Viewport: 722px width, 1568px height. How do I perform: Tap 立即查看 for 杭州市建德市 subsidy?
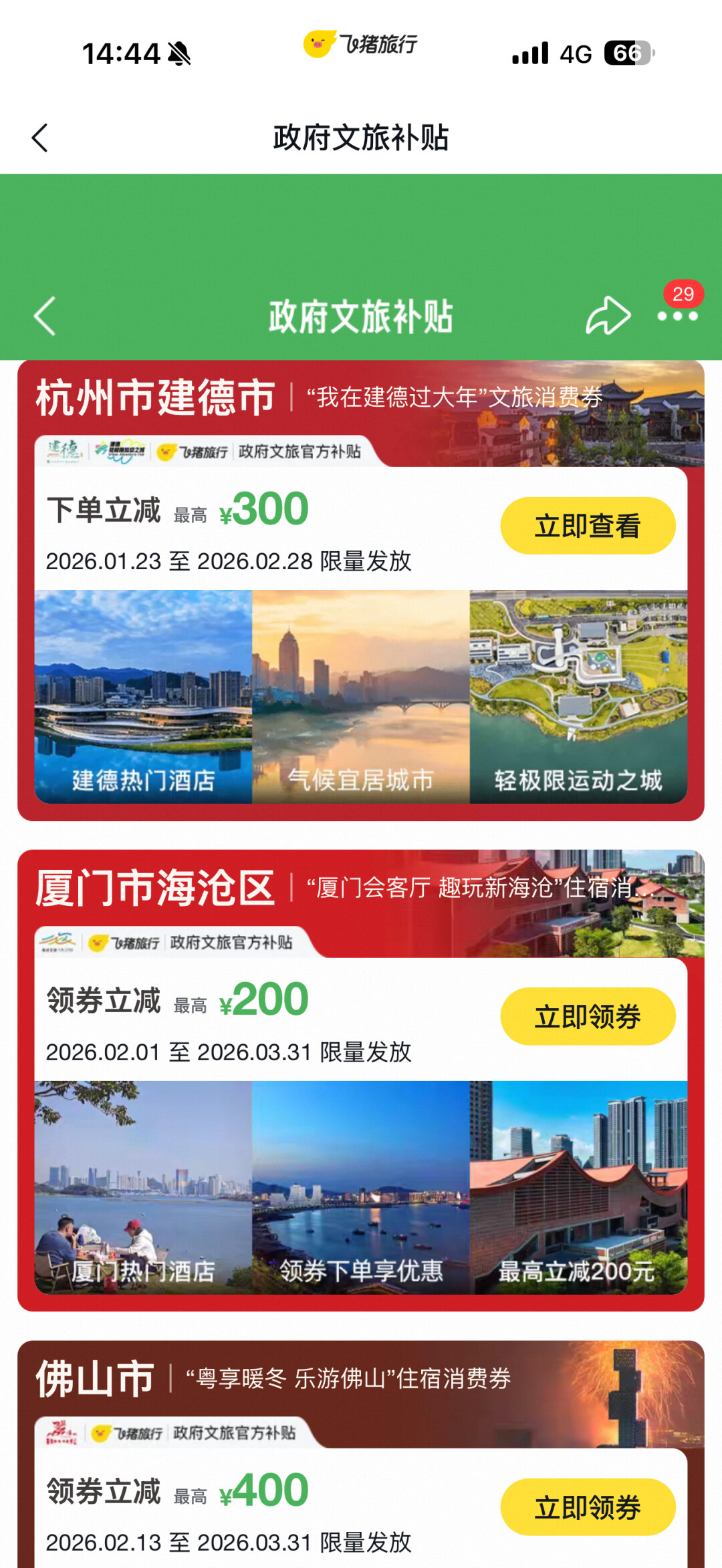(x=588, y=526)
